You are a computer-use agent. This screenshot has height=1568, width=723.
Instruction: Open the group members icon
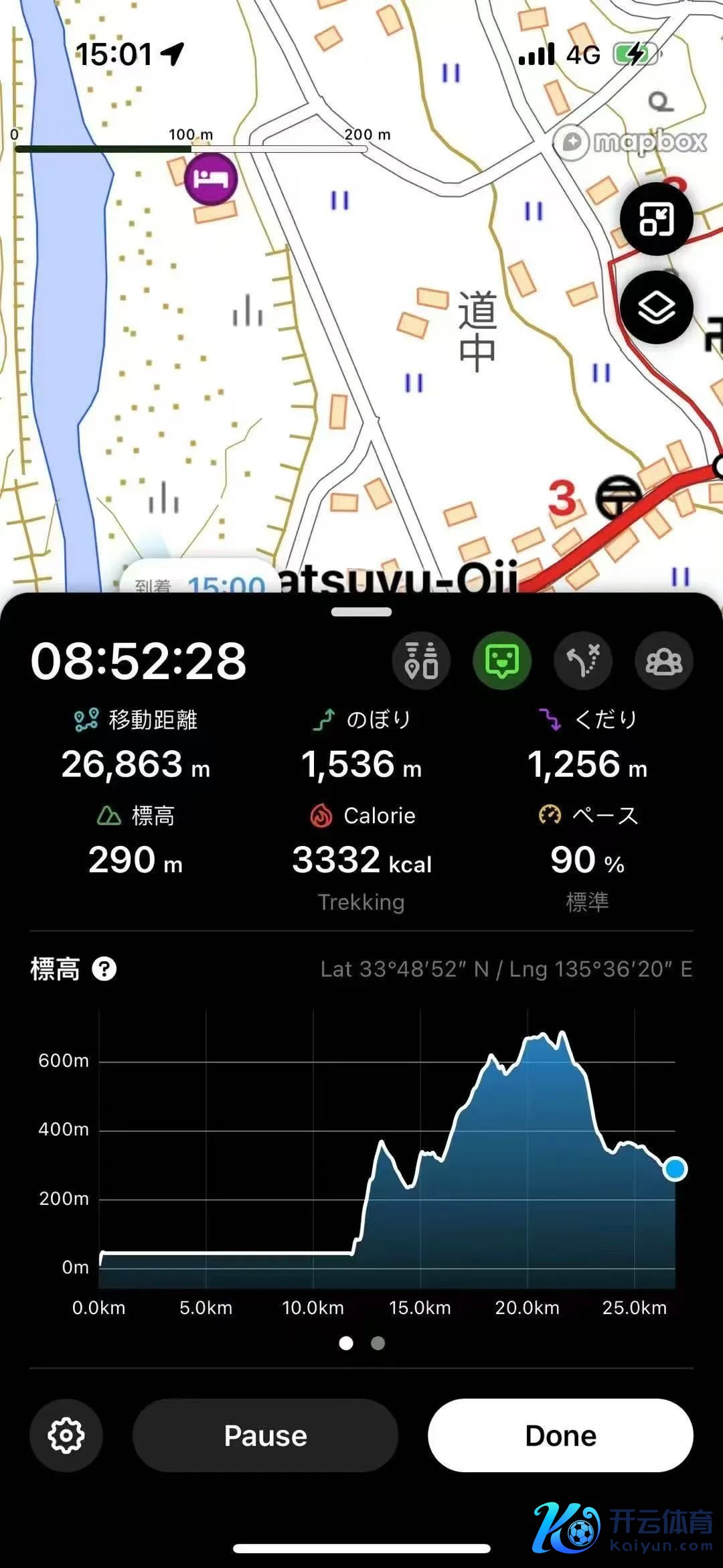tap(663, 661)
